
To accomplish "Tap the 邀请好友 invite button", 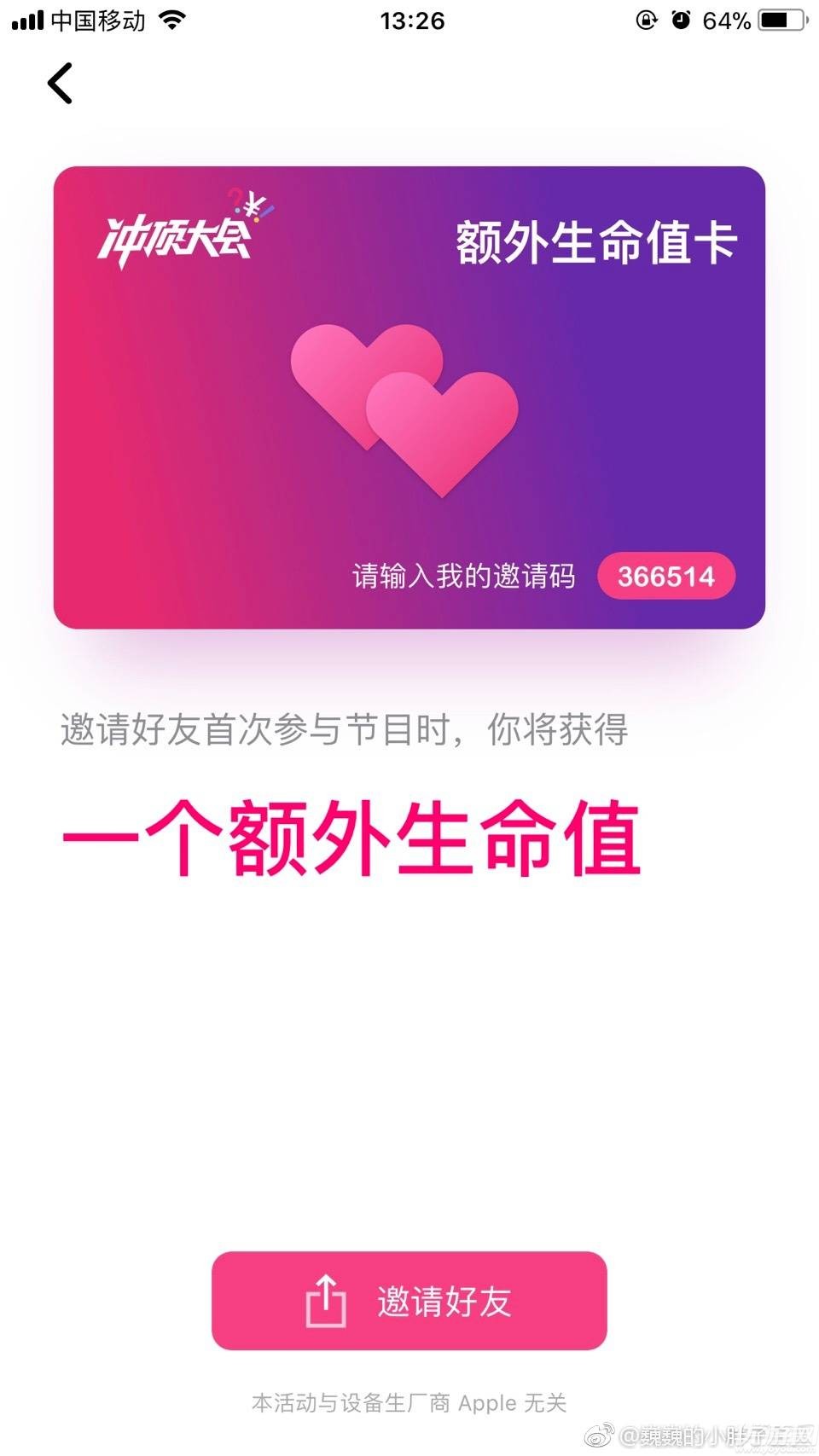I will point(409,1301).
